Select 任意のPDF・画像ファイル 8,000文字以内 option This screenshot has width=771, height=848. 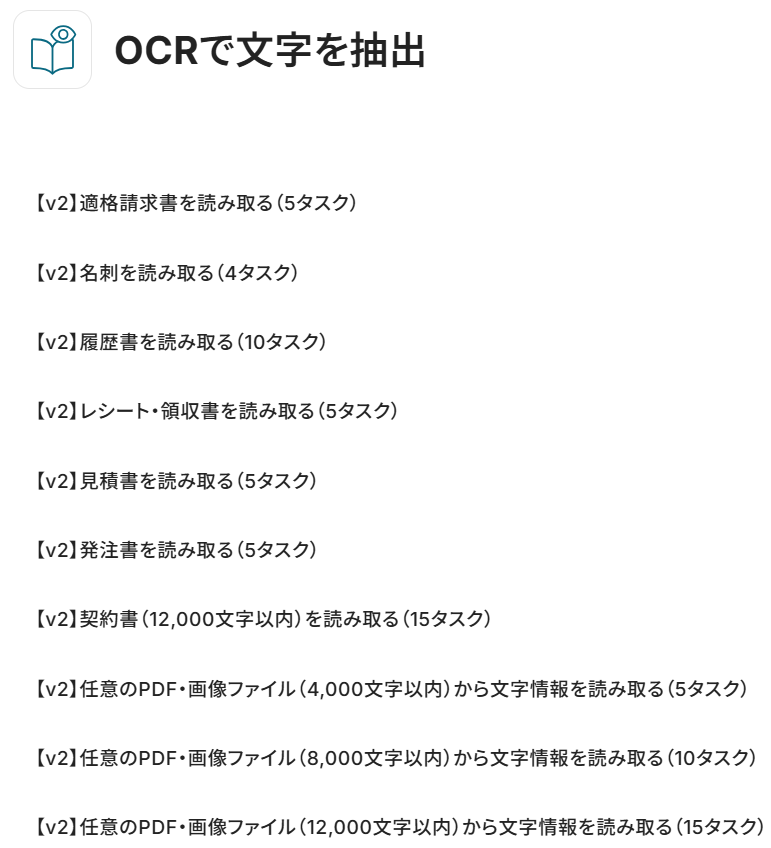tap(394, 758)
